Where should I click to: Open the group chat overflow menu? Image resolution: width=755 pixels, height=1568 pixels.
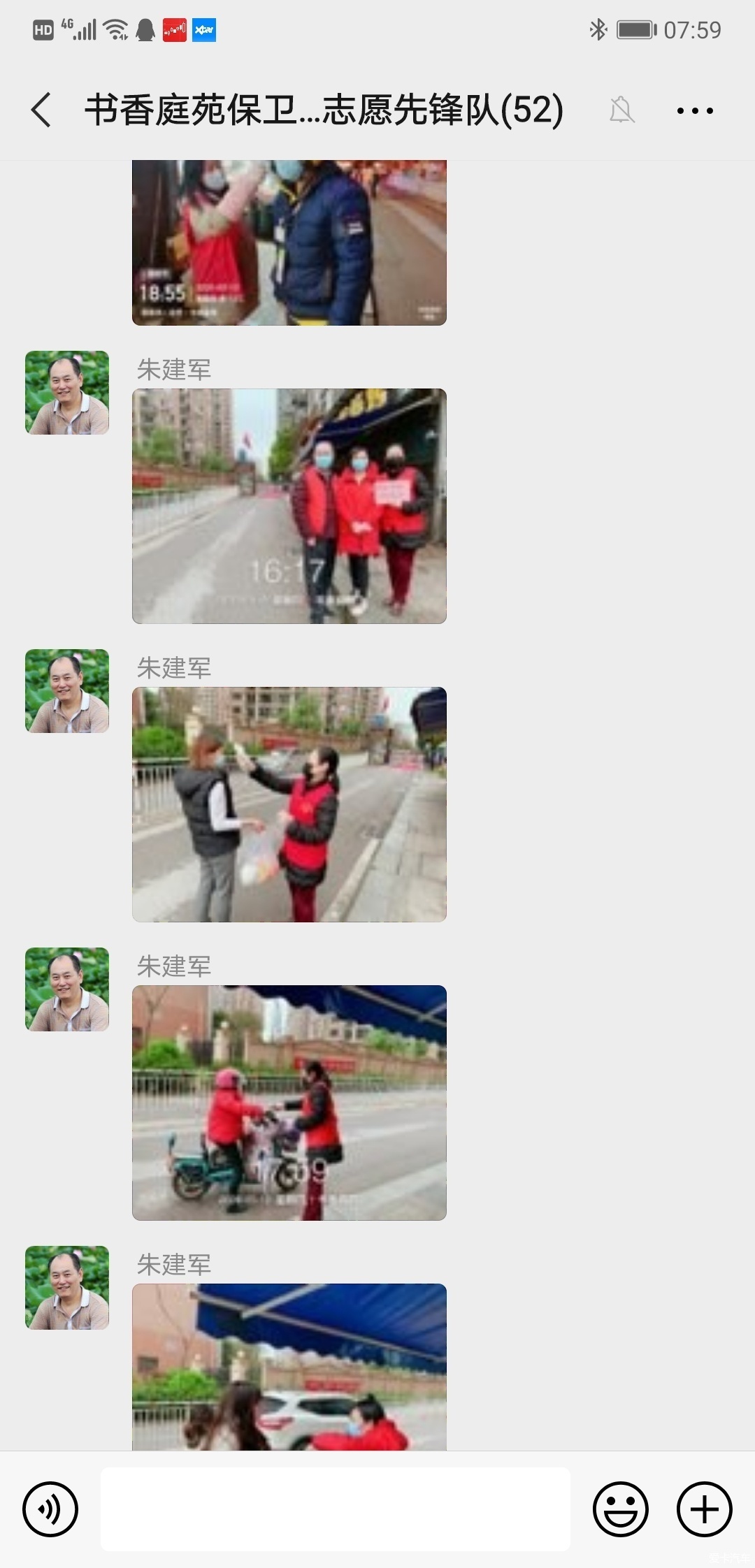694,110
